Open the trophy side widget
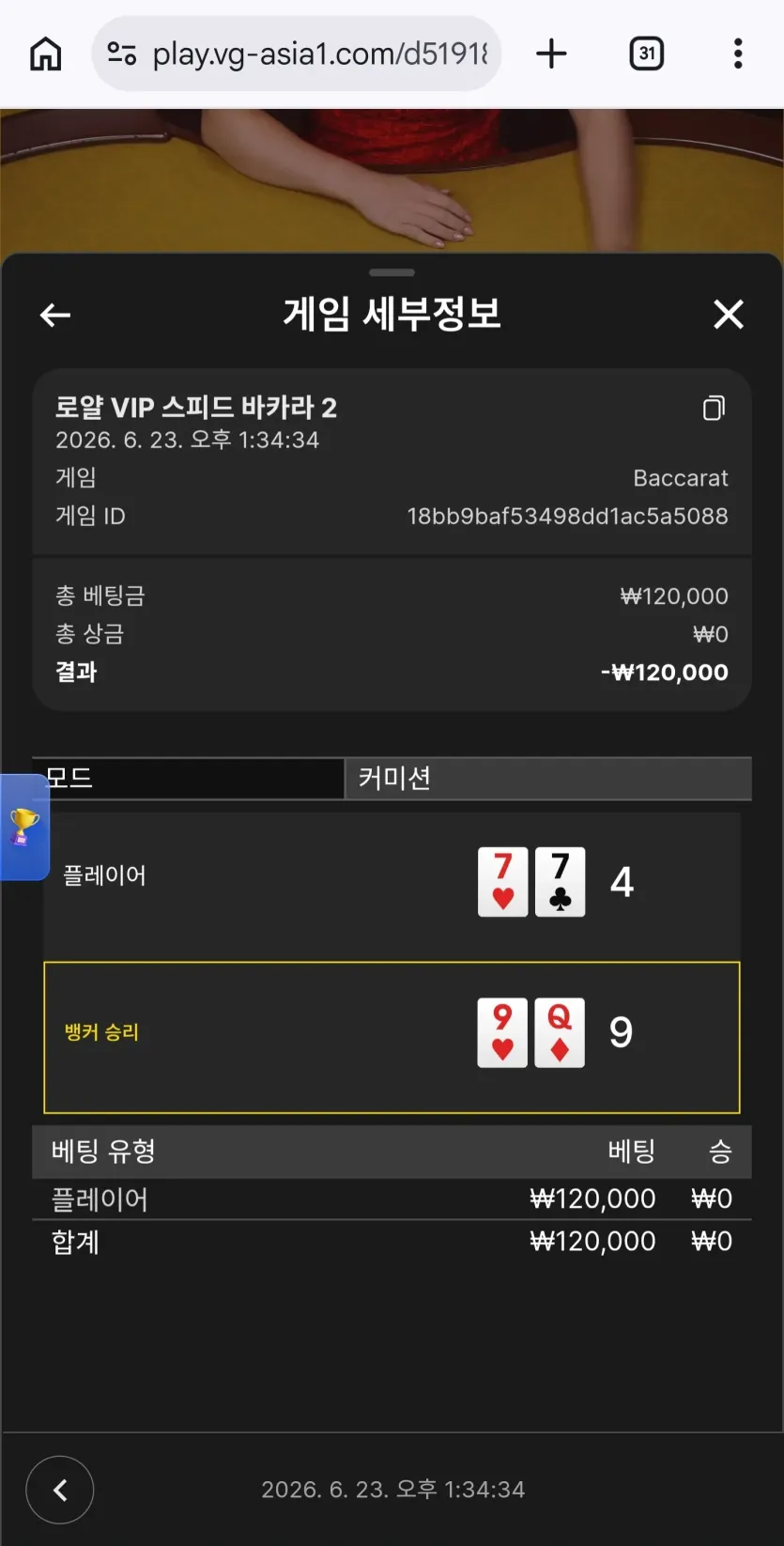 pos(24,827)
